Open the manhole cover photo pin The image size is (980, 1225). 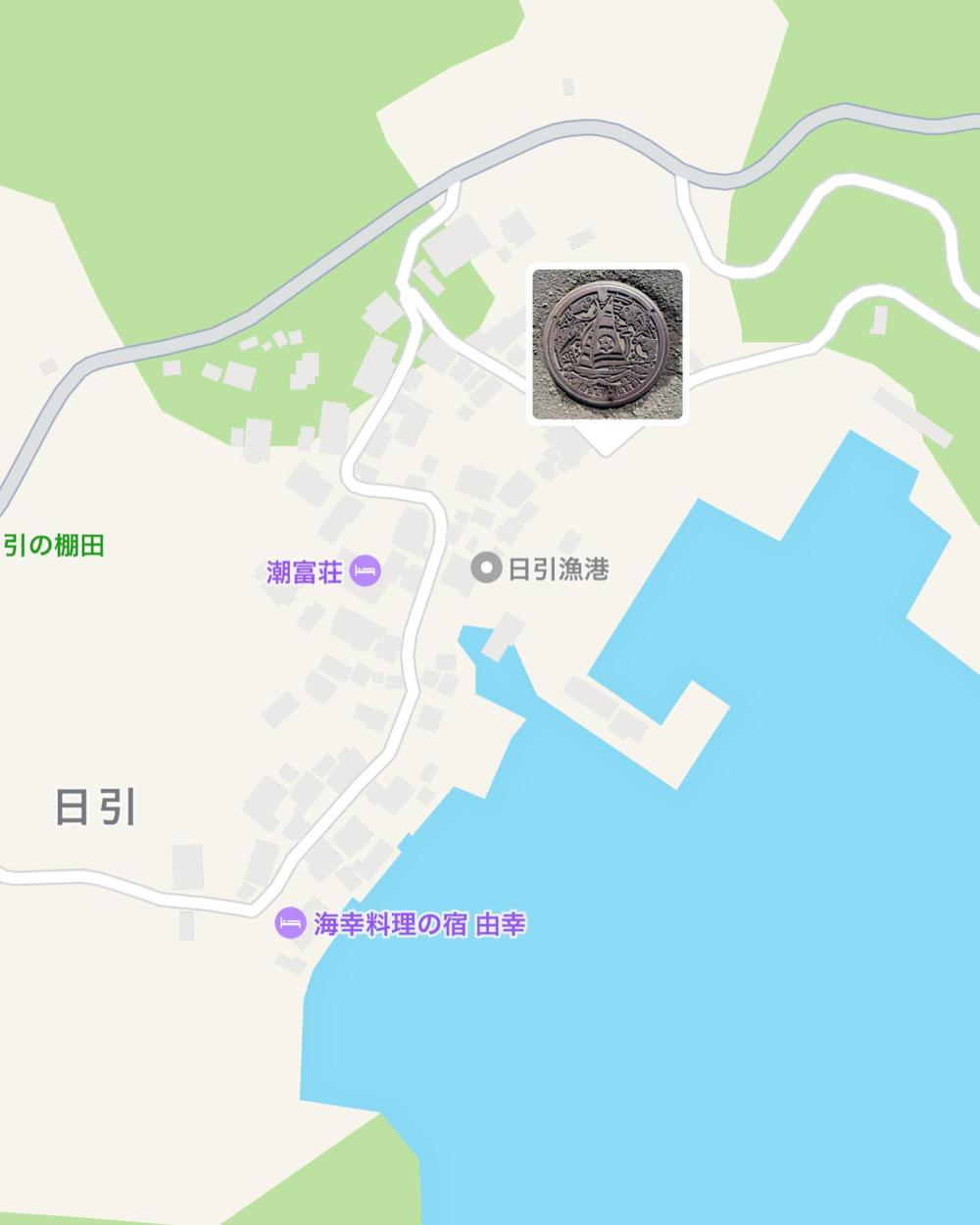tap(607, 343)
